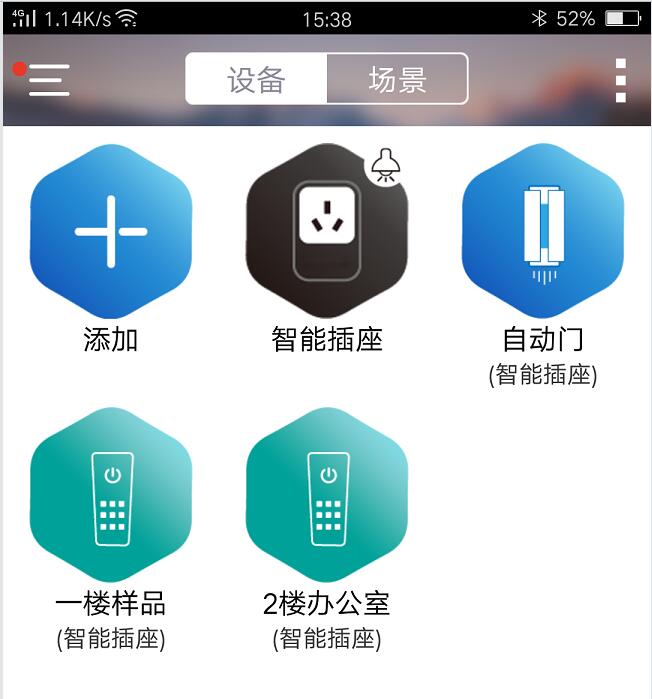This screenshot has height=699, width=652.
Task: Tap the lamp badge on 智能插座
Action: 385,165
